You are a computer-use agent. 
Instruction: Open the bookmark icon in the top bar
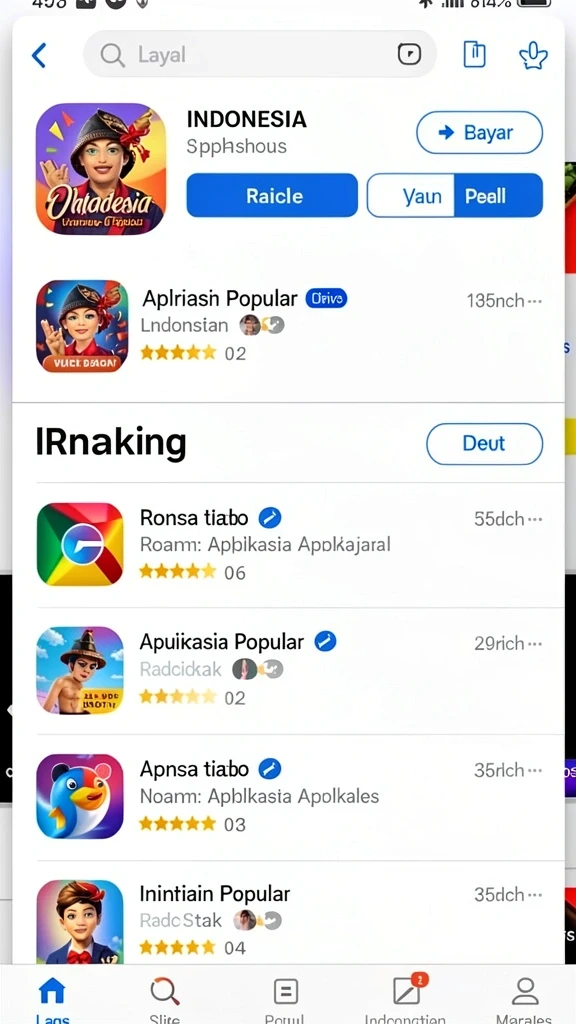point(475,54)
